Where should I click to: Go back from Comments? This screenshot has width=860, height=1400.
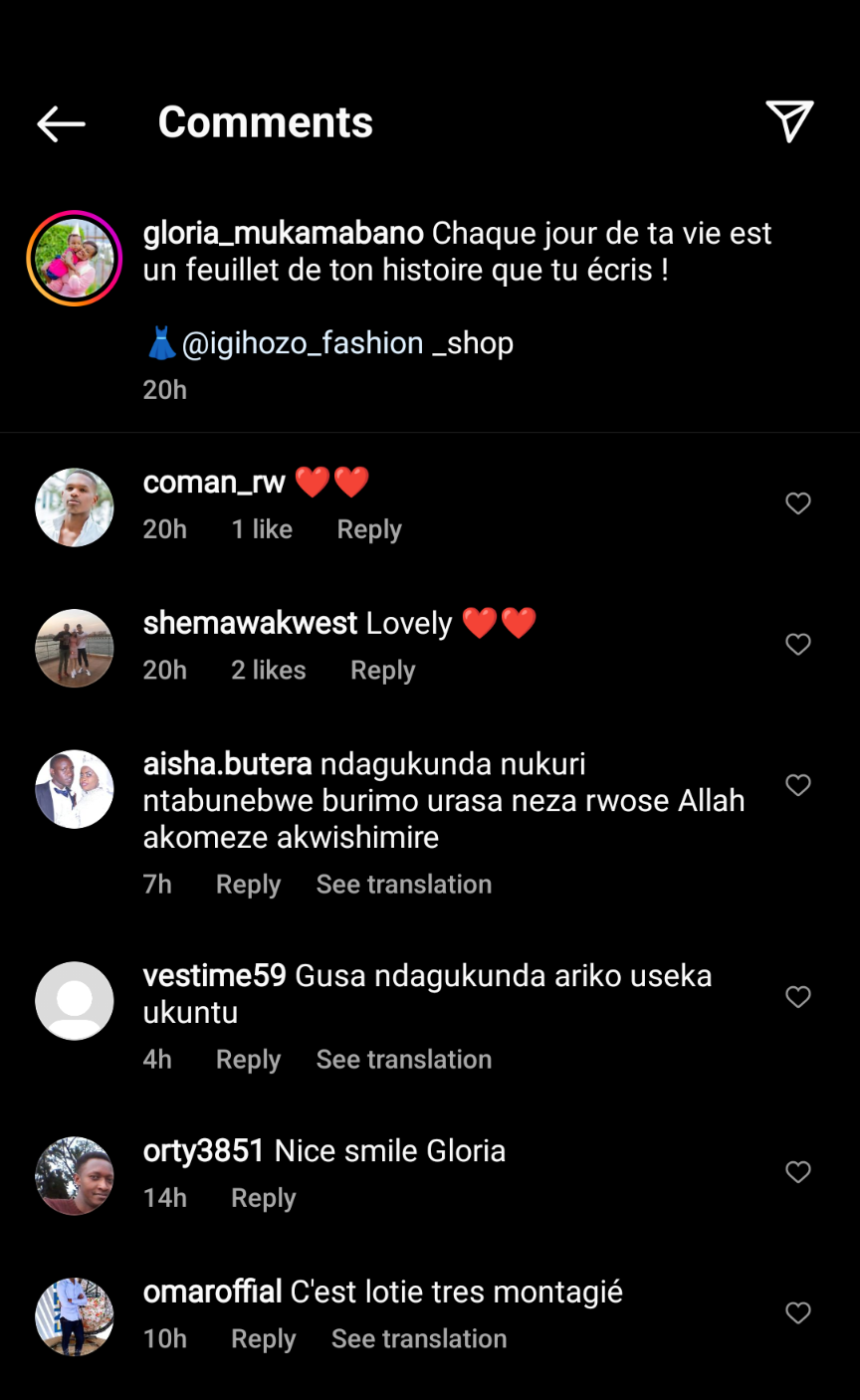[61, 124]
